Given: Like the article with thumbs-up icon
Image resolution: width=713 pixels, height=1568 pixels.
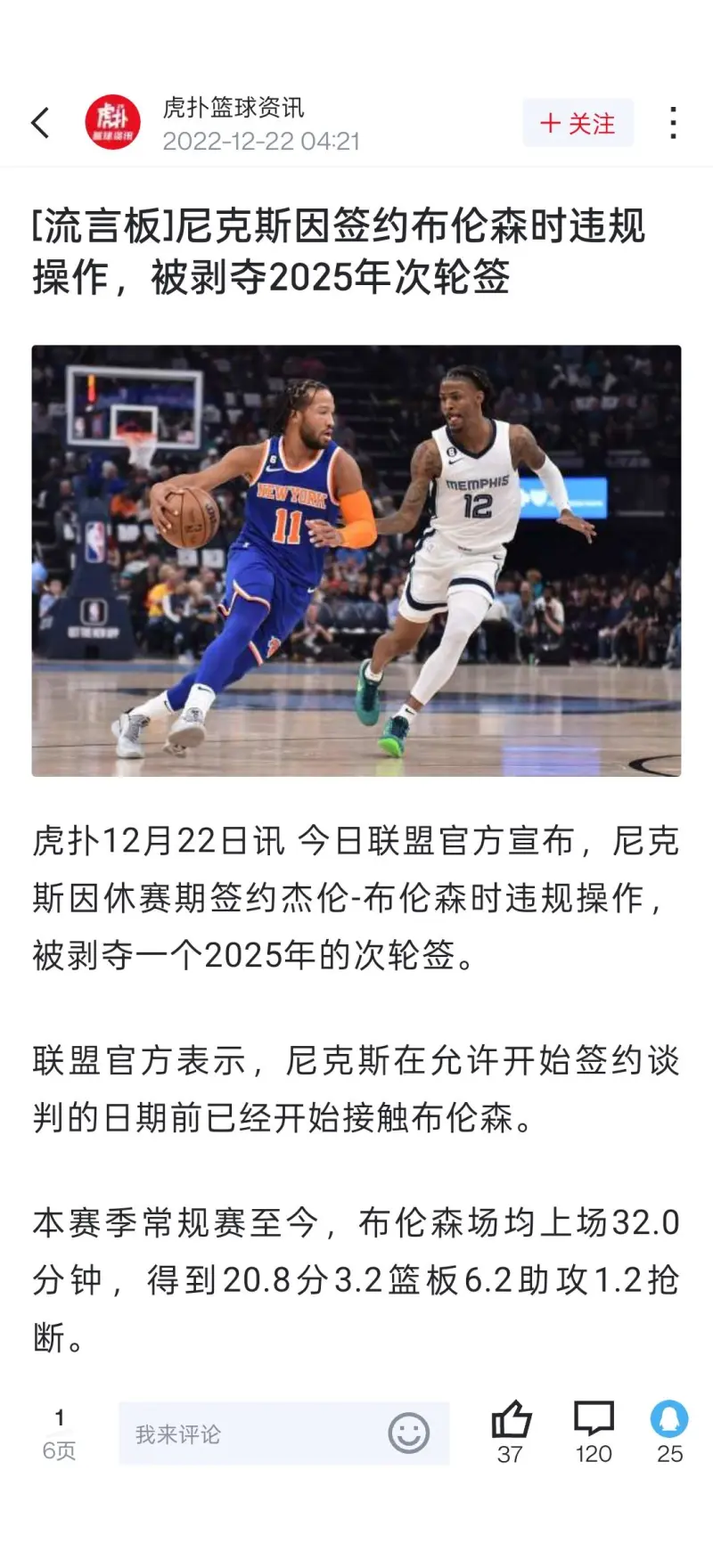Looking at the screenshot, I should point(511,1418).
